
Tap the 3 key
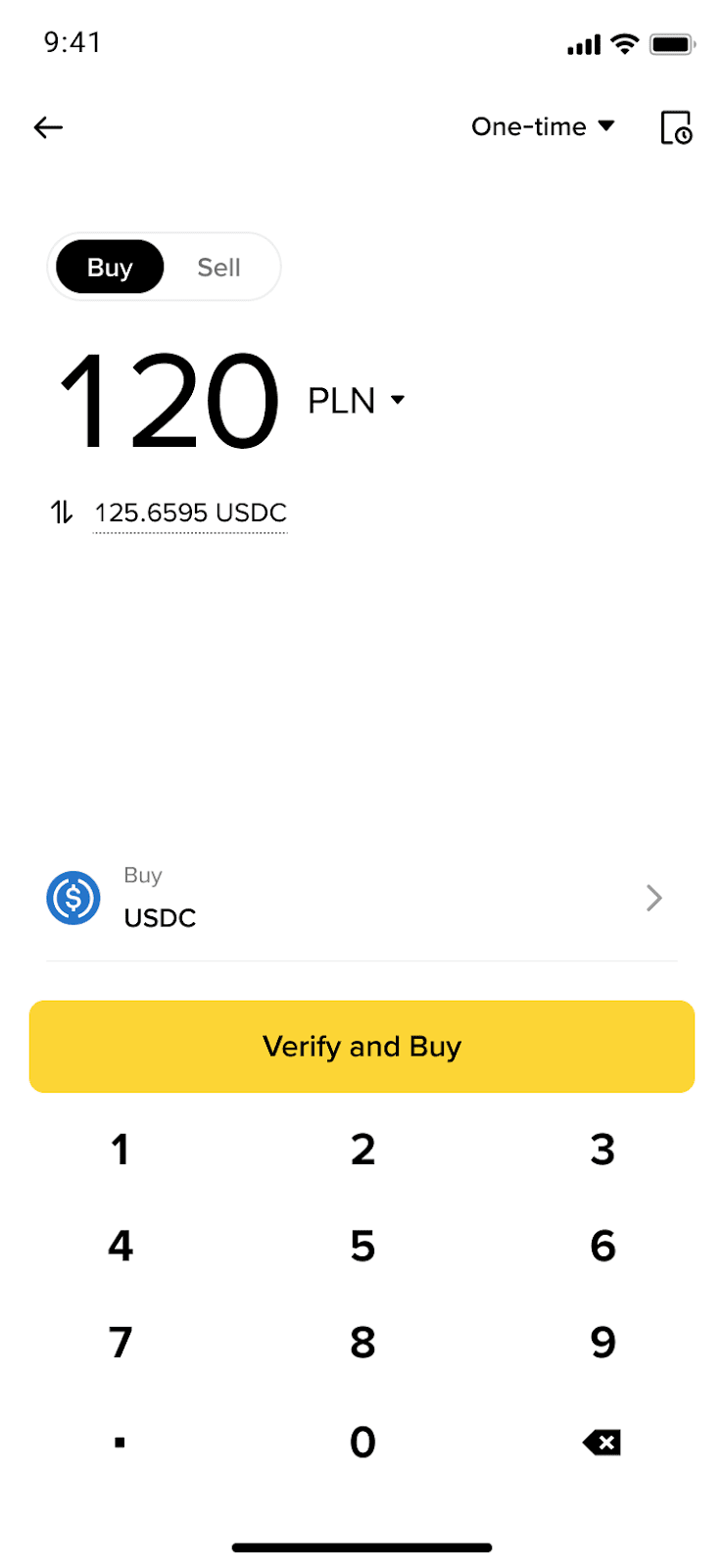(x=603, y=1150)
